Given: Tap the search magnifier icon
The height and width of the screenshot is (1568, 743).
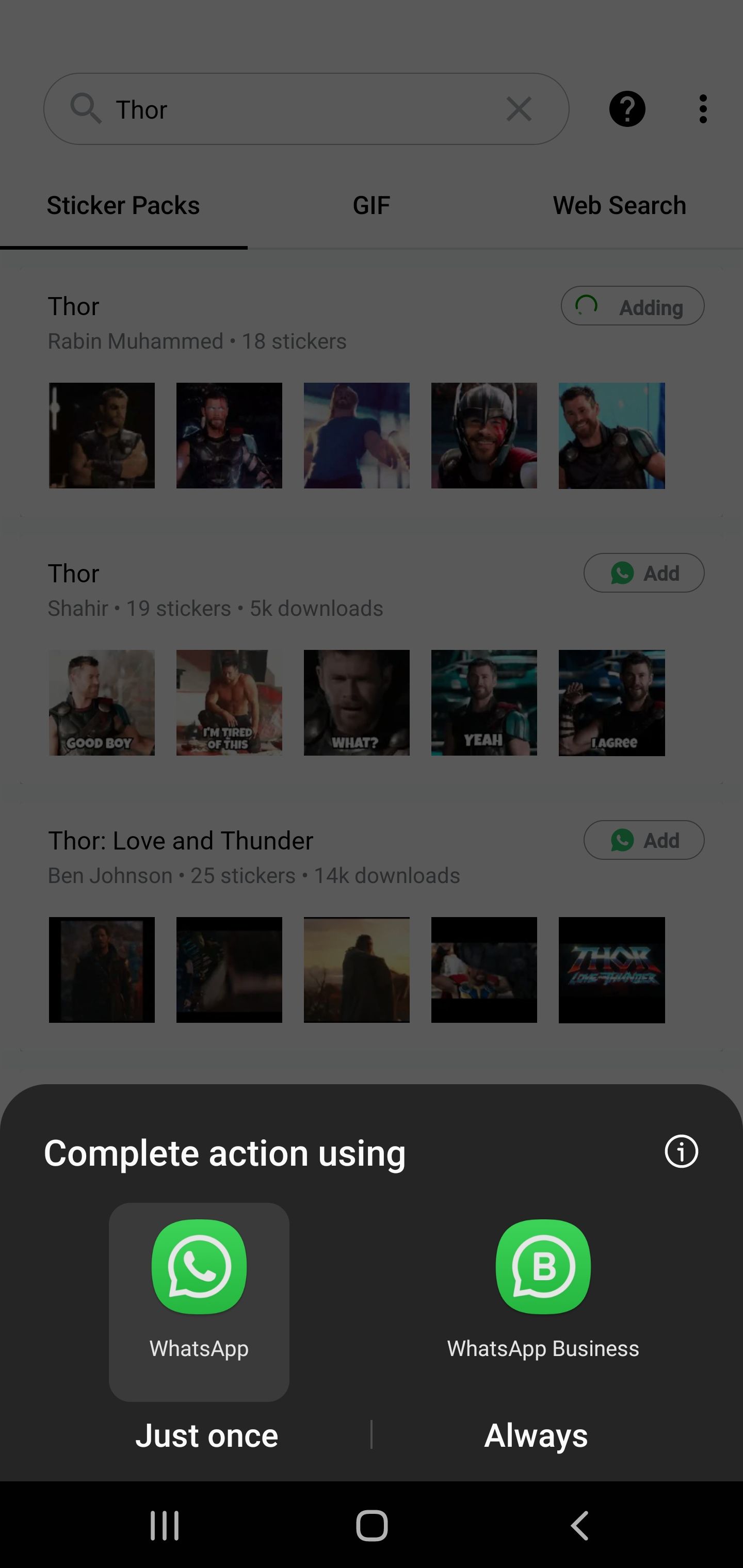Looking at the screenshot, I should tap(87, 108).
